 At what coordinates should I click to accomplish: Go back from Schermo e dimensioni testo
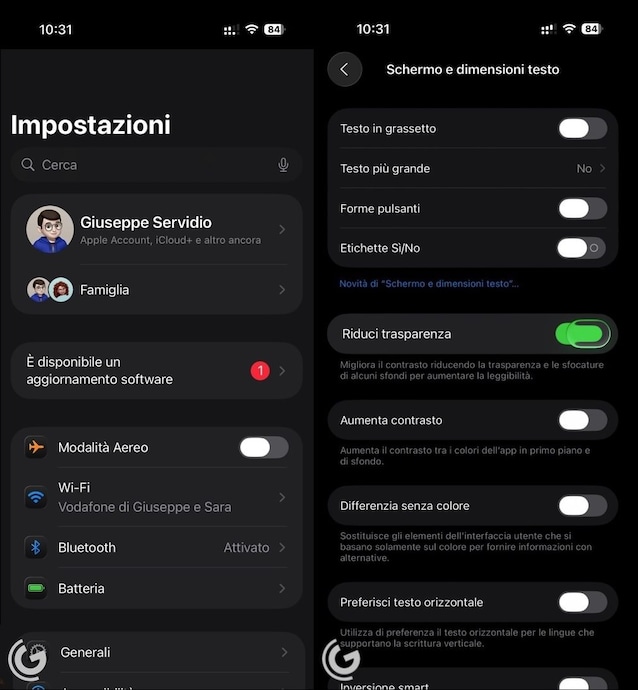coord(345,69)
